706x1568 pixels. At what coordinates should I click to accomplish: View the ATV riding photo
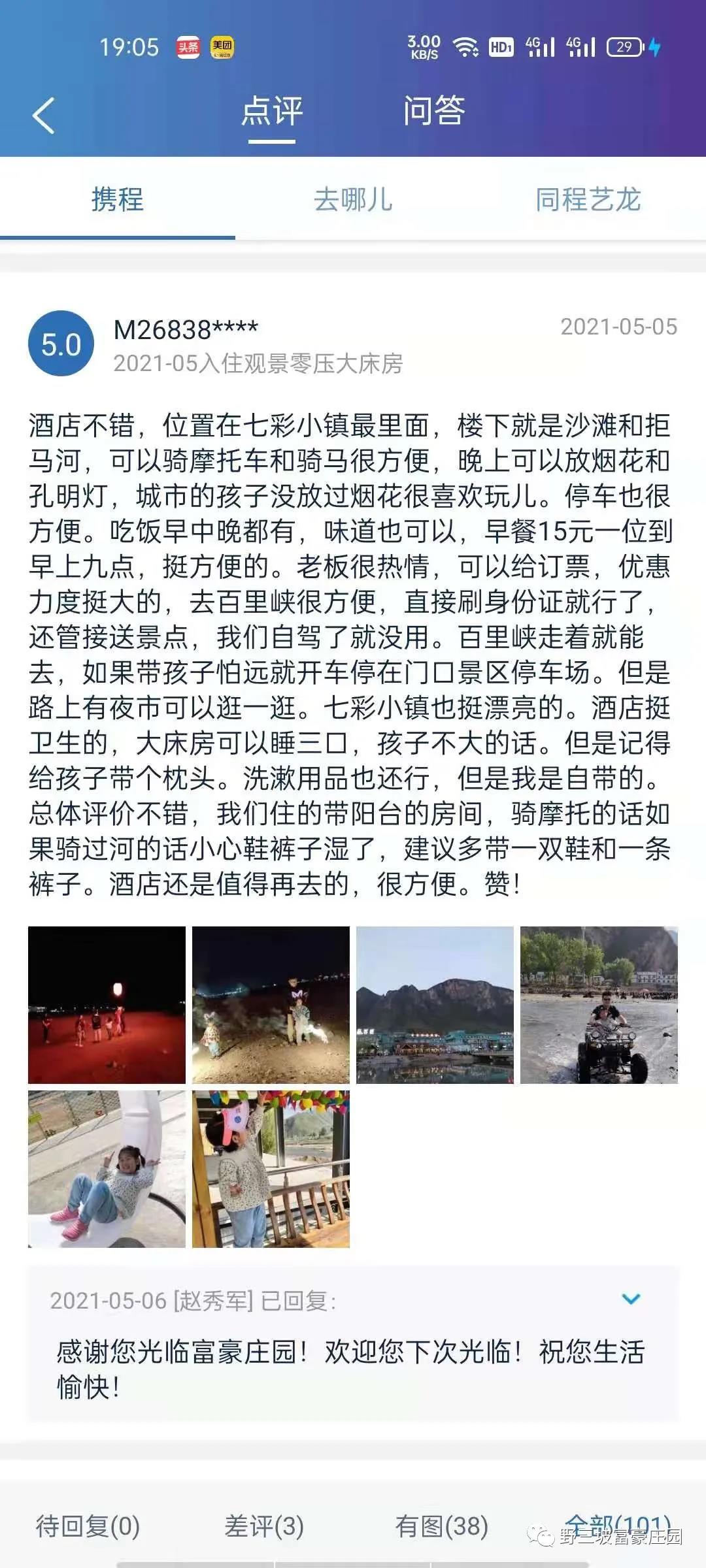coord(599,1005)
